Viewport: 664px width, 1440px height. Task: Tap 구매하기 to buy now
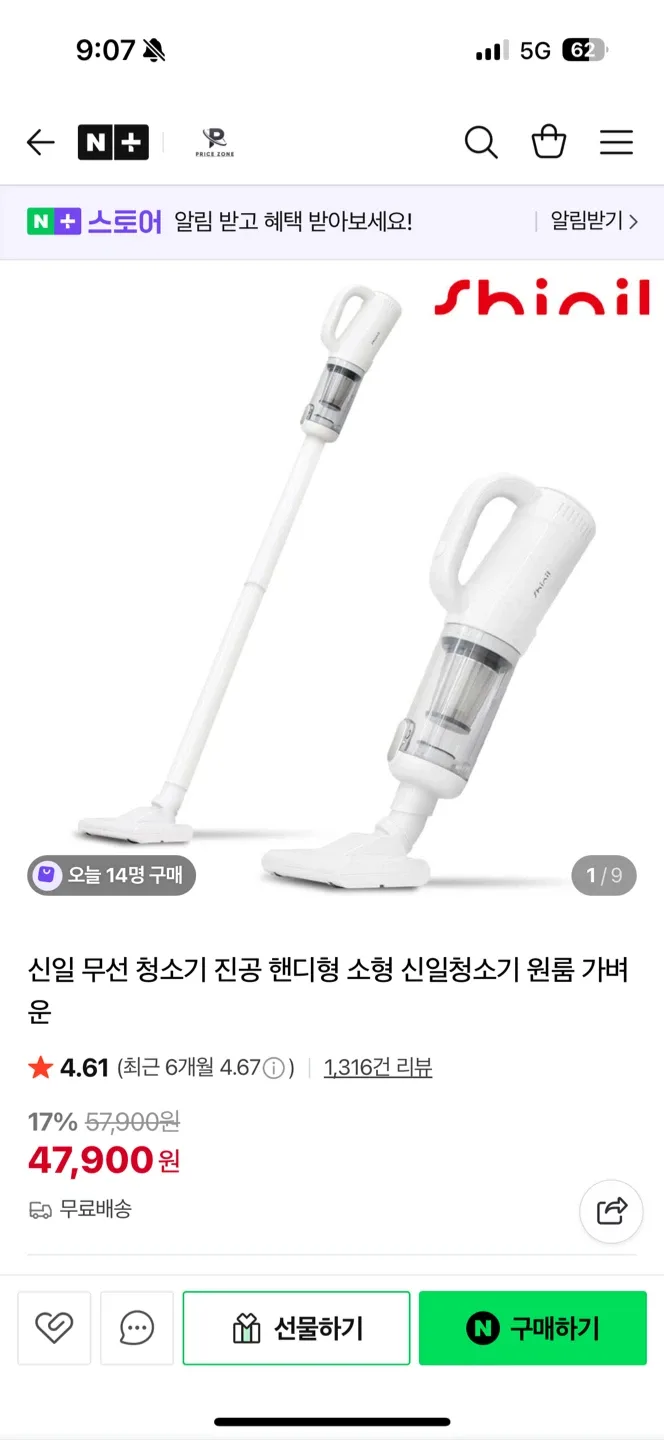[532, 1328]
